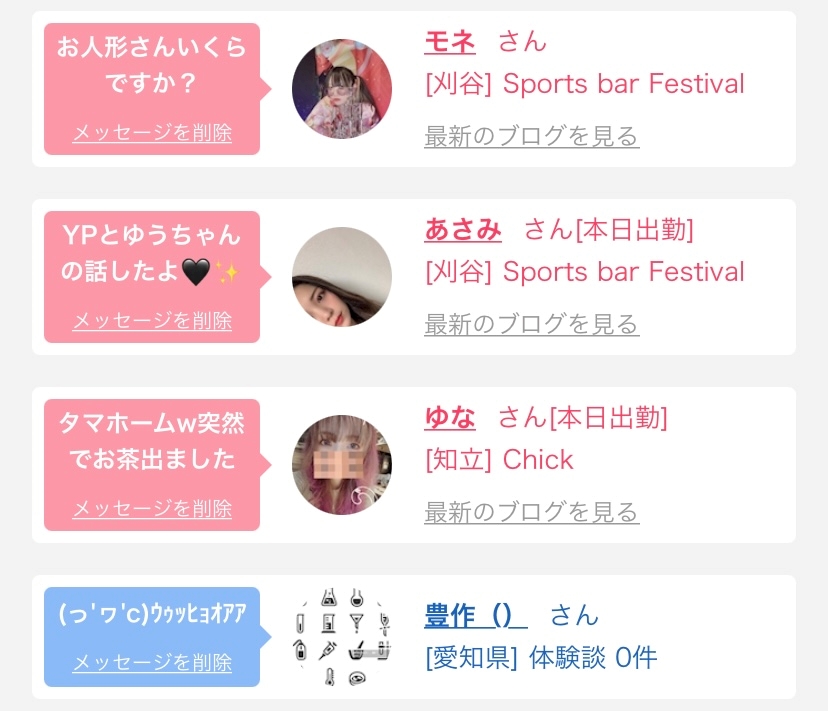Delete the タマホーム message

click(x=152, y=509)
